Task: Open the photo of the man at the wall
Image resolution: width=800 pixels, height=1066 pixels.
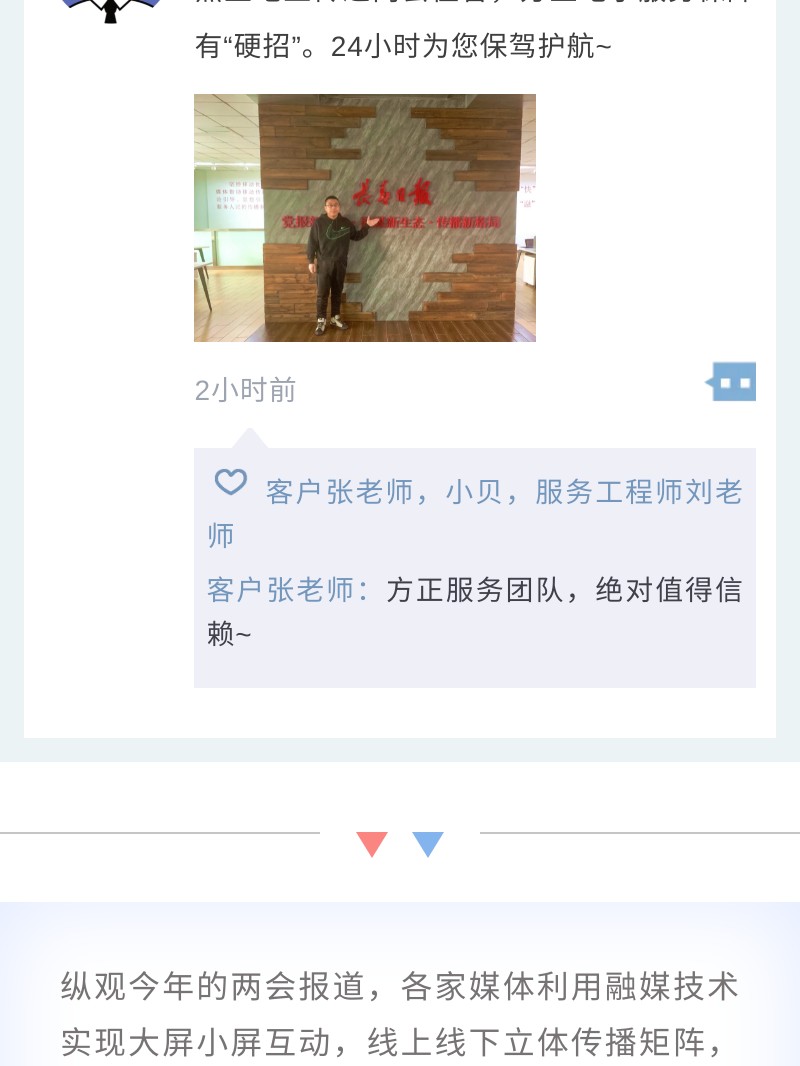Action: tap(364, 218)
